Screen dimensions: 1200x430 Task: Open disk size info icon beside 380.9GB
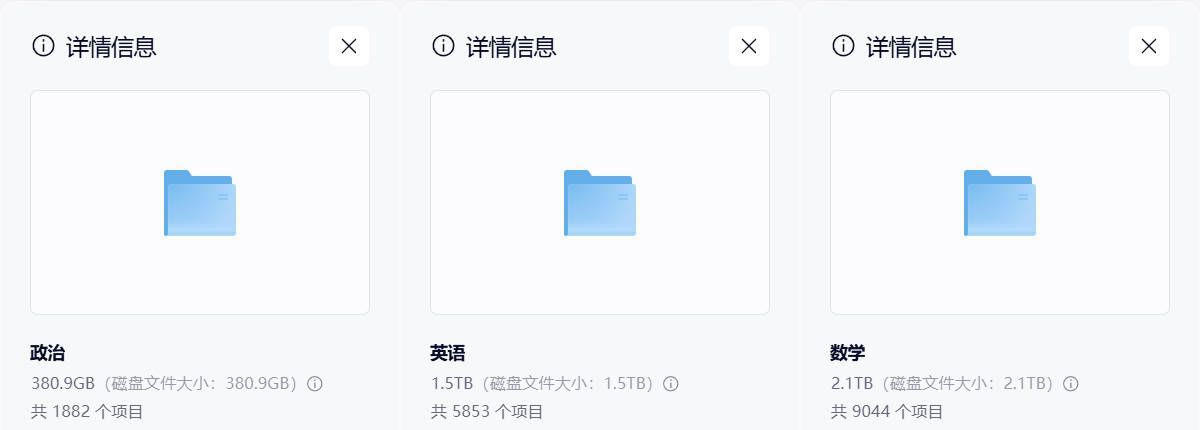(315, 383)
